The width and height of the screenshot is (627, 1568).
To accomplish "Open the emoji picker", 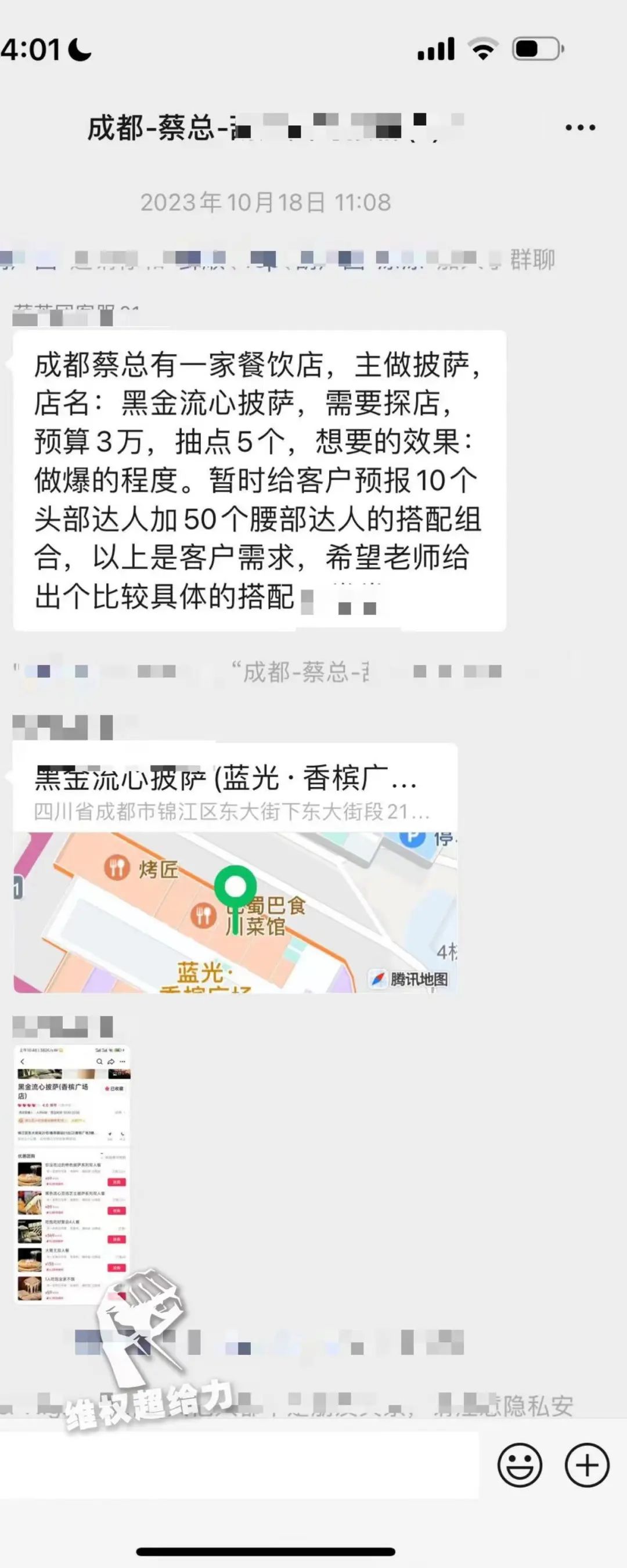I will [x=519, y=1465].
